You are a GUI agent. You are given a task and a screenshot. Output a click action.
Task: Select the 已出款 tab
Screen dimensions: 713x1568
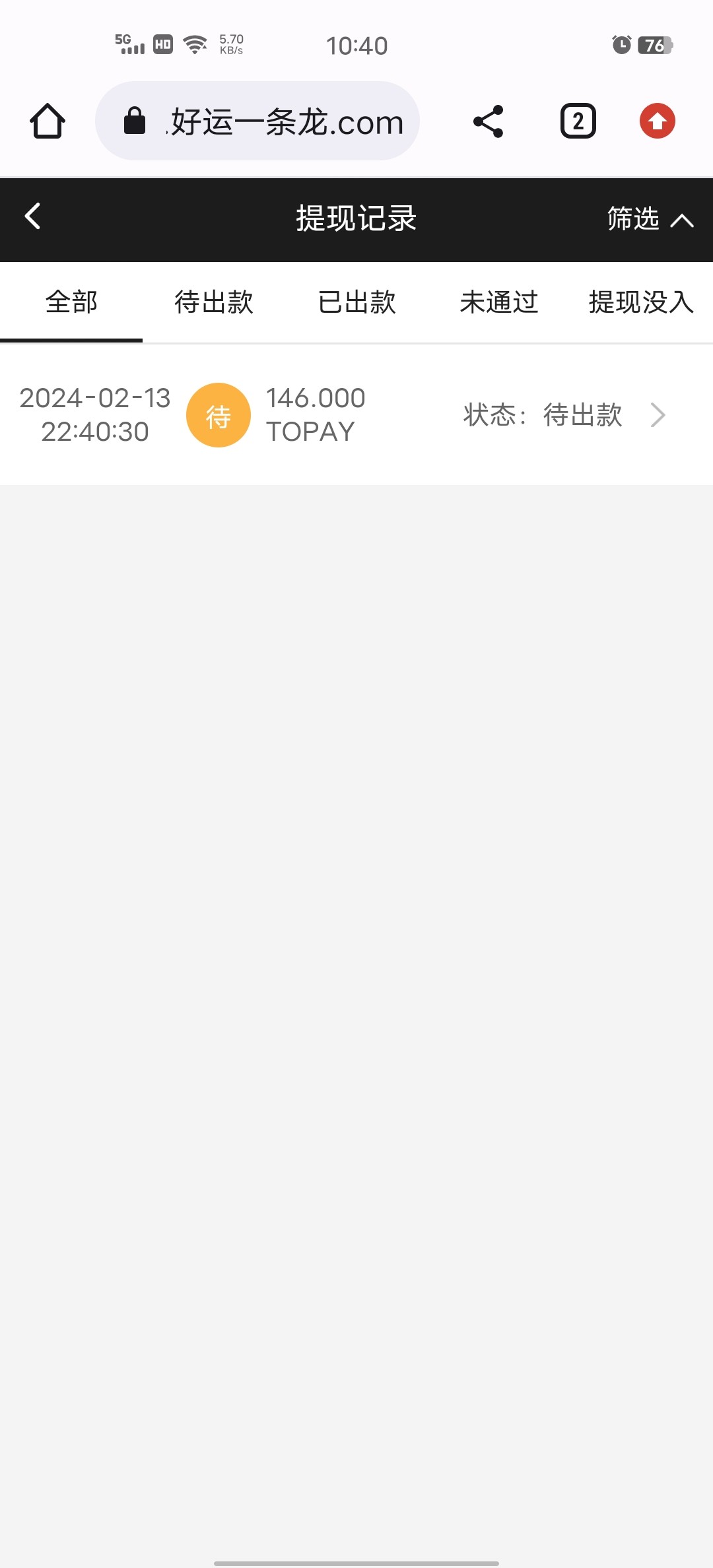pos(356,303)
